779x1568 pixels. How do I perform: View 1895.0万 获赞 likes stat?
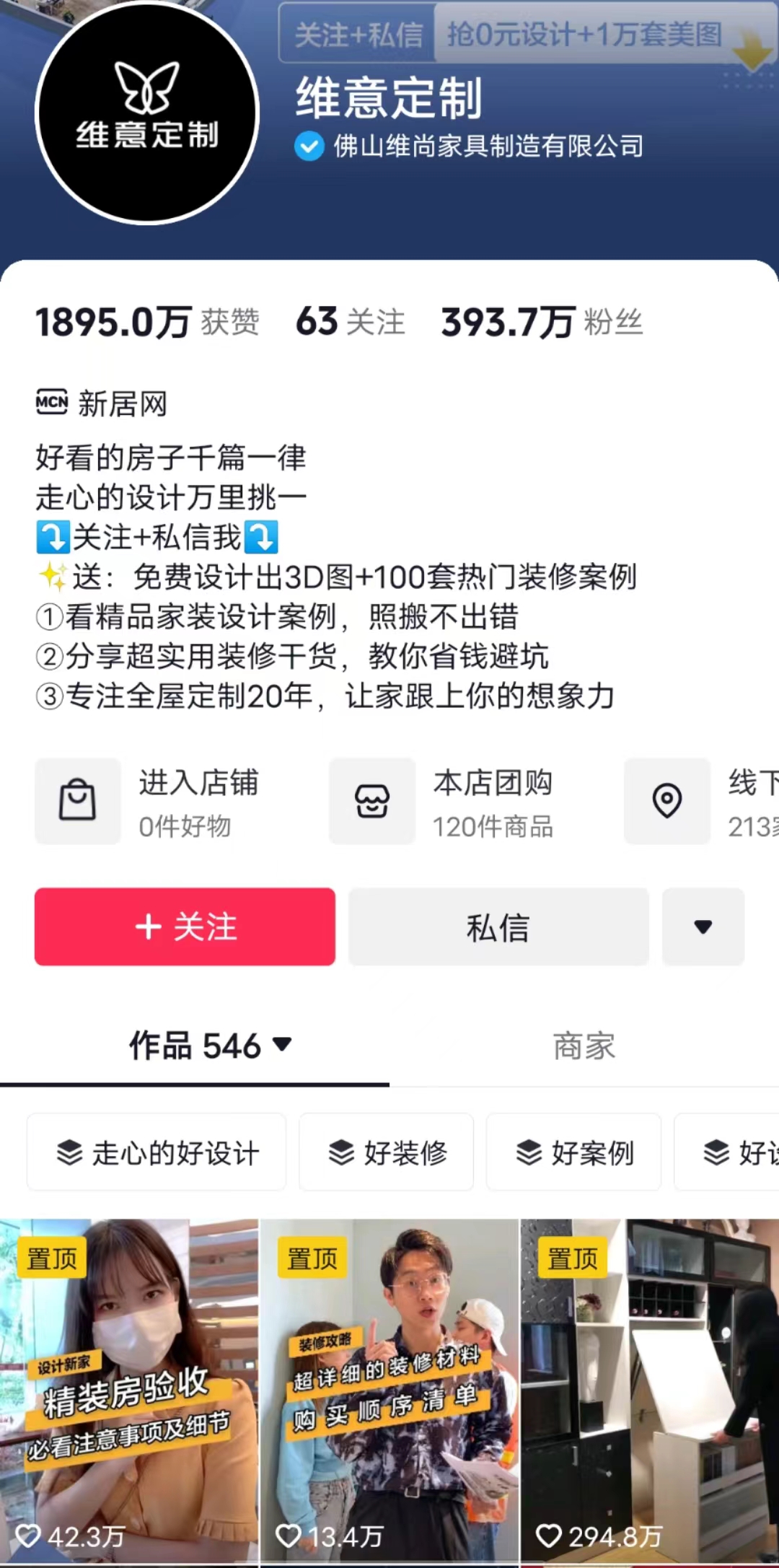[x=147, y=322]
